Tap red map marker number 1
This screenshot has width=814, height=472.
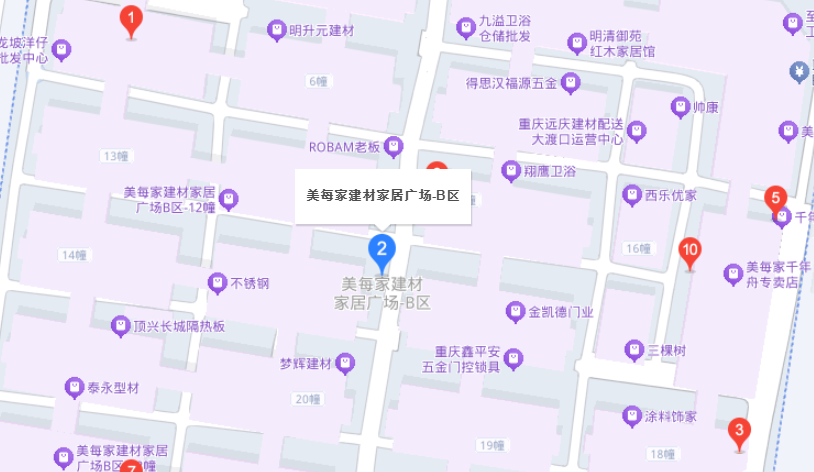(x=130, y=20)
